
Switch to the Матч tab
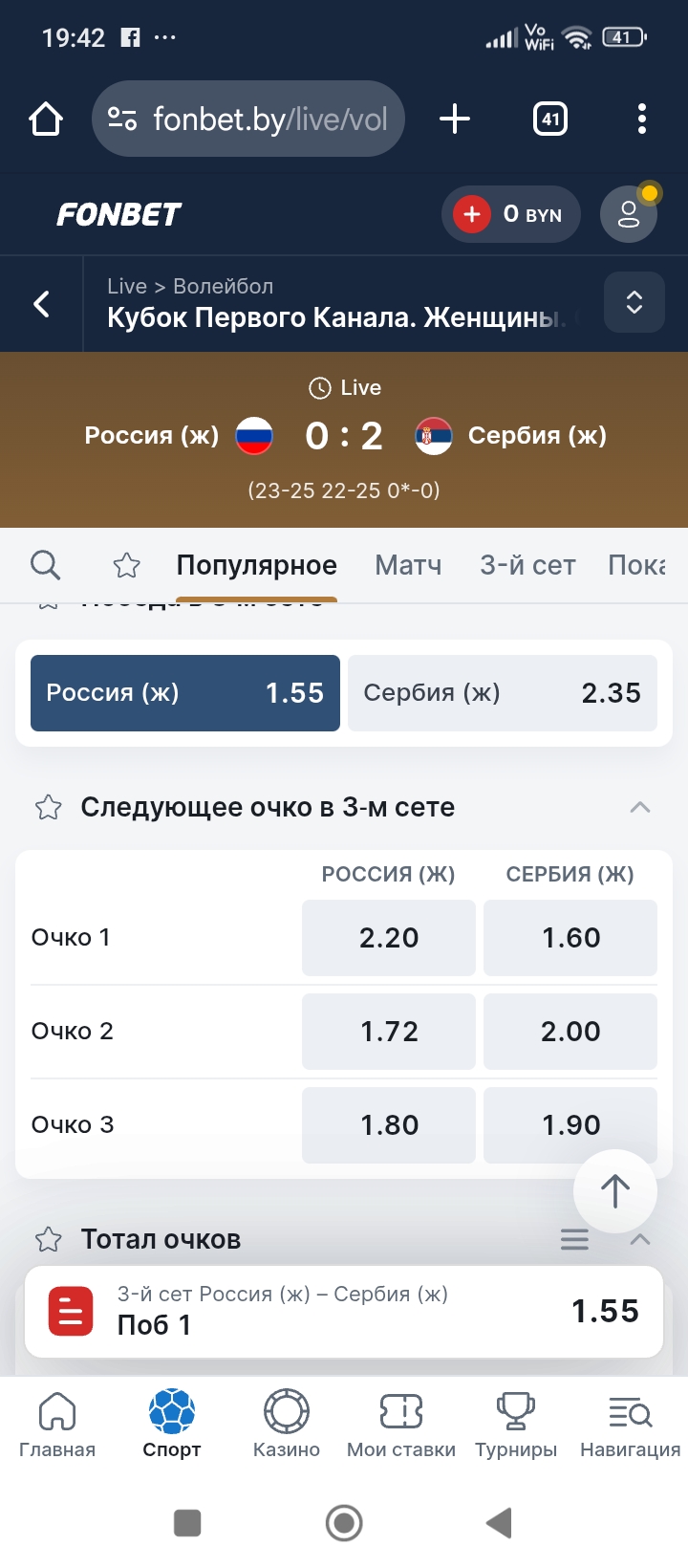pos(408,565)
